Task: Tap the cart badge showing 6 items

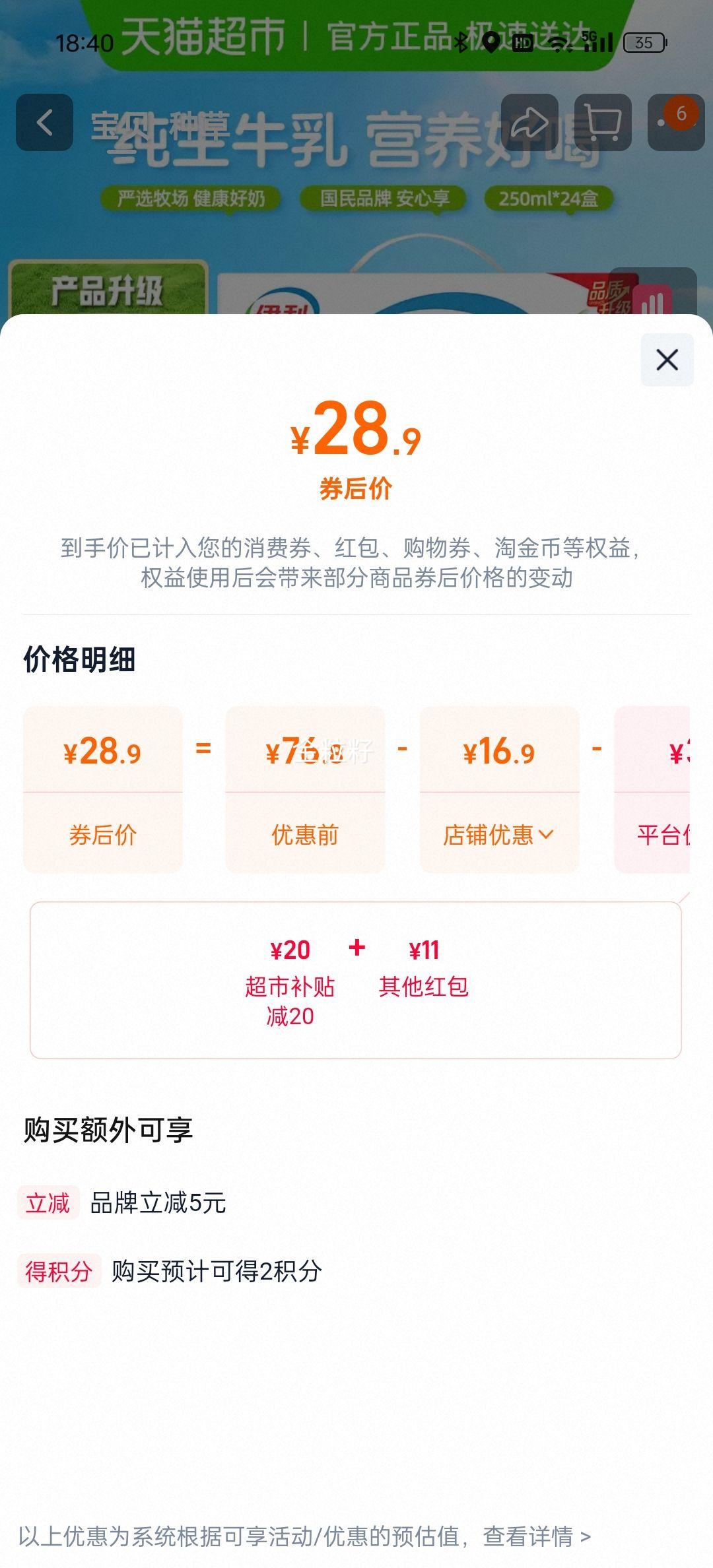Action: [x=679, y=114]
